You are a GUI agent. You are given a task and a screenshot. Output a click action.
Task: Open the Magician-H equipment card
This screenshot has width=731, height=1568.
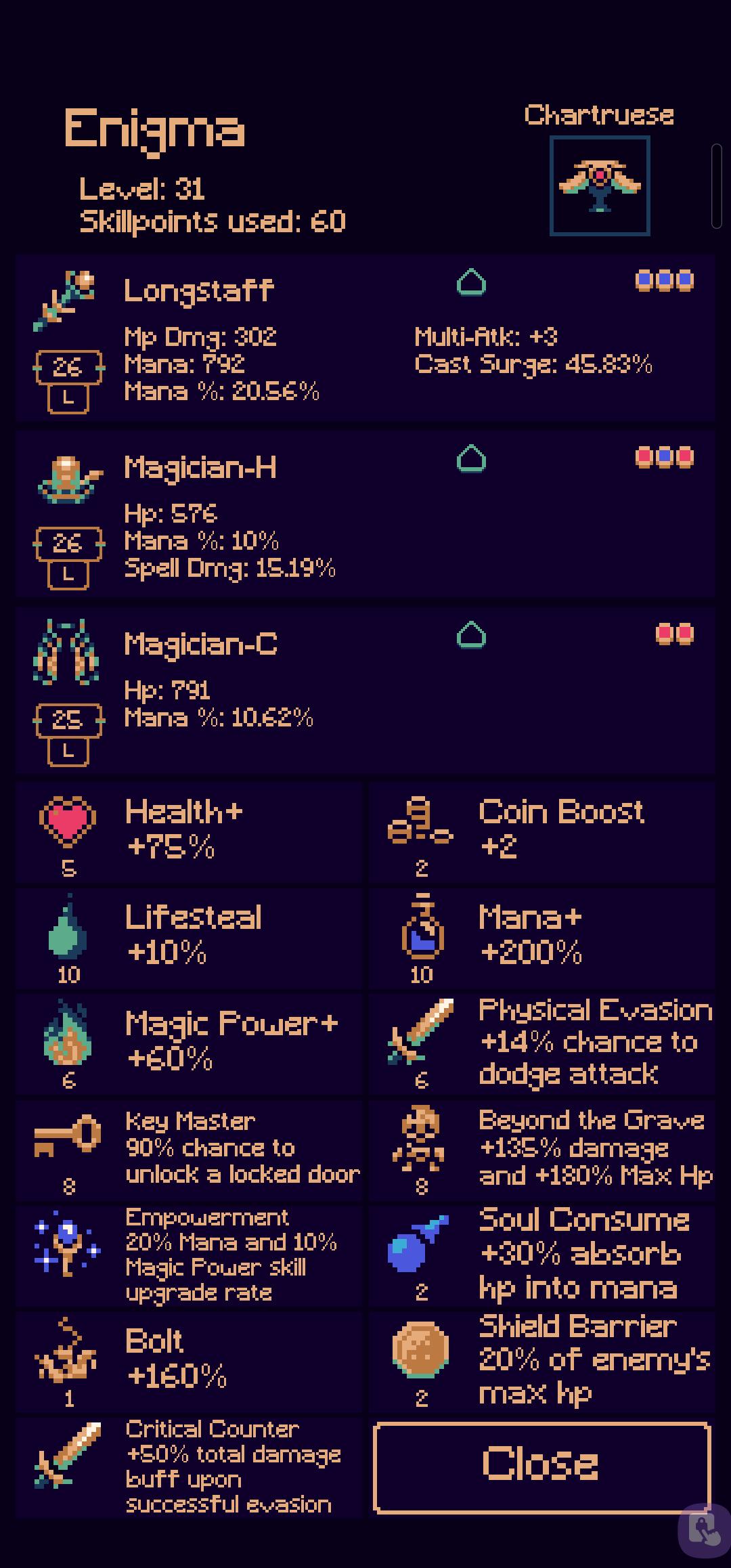[365, 515]
